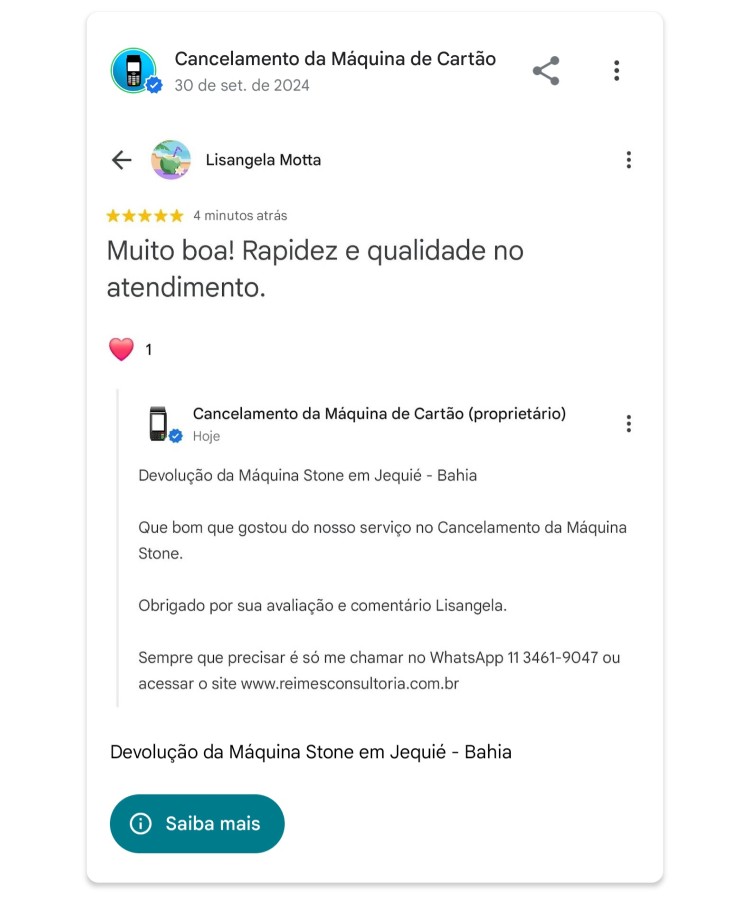Viewport: 750px width, 900px height.
Task: Tap the heart reaction on the review
Action: coord(121,348)
